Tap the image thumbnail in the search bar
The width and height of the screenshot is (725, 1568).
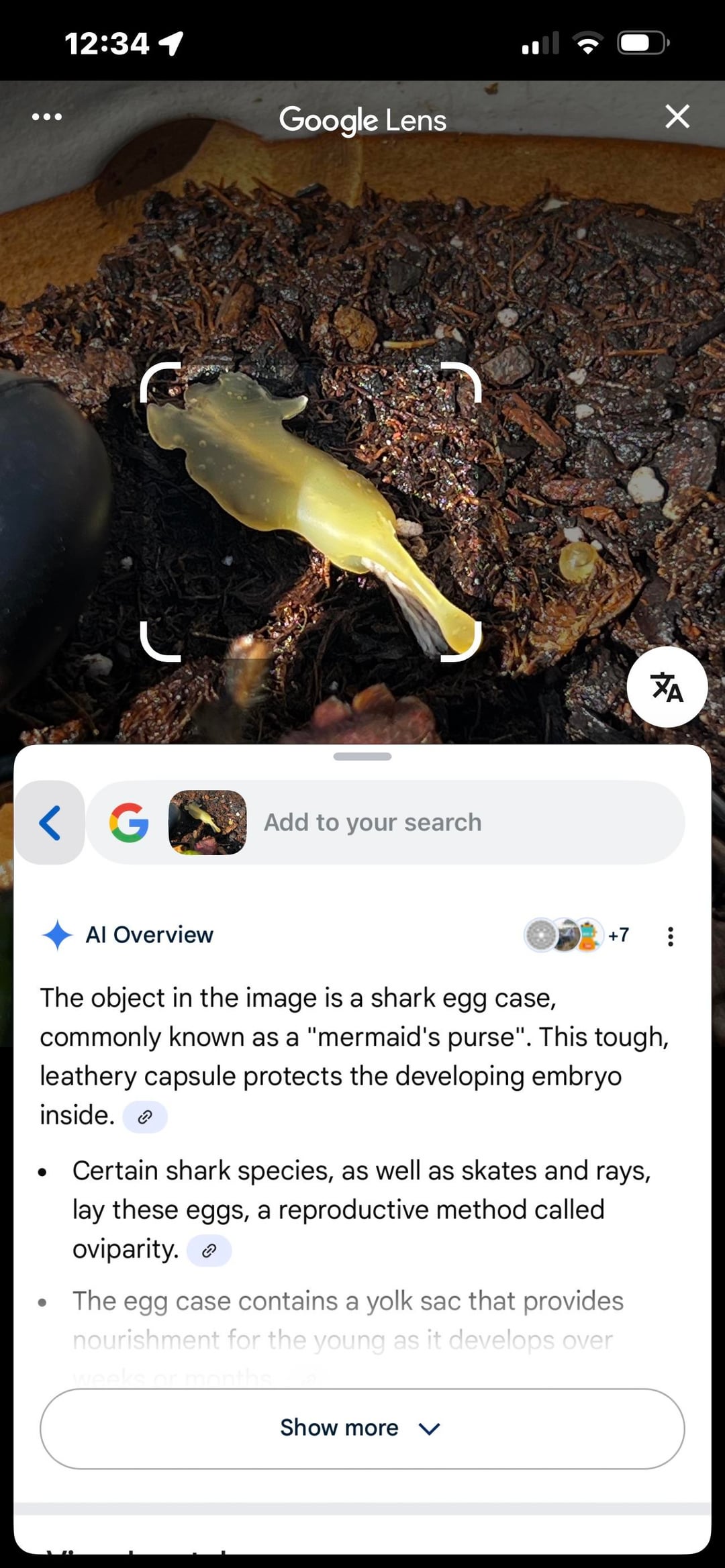tap(207, 822)
